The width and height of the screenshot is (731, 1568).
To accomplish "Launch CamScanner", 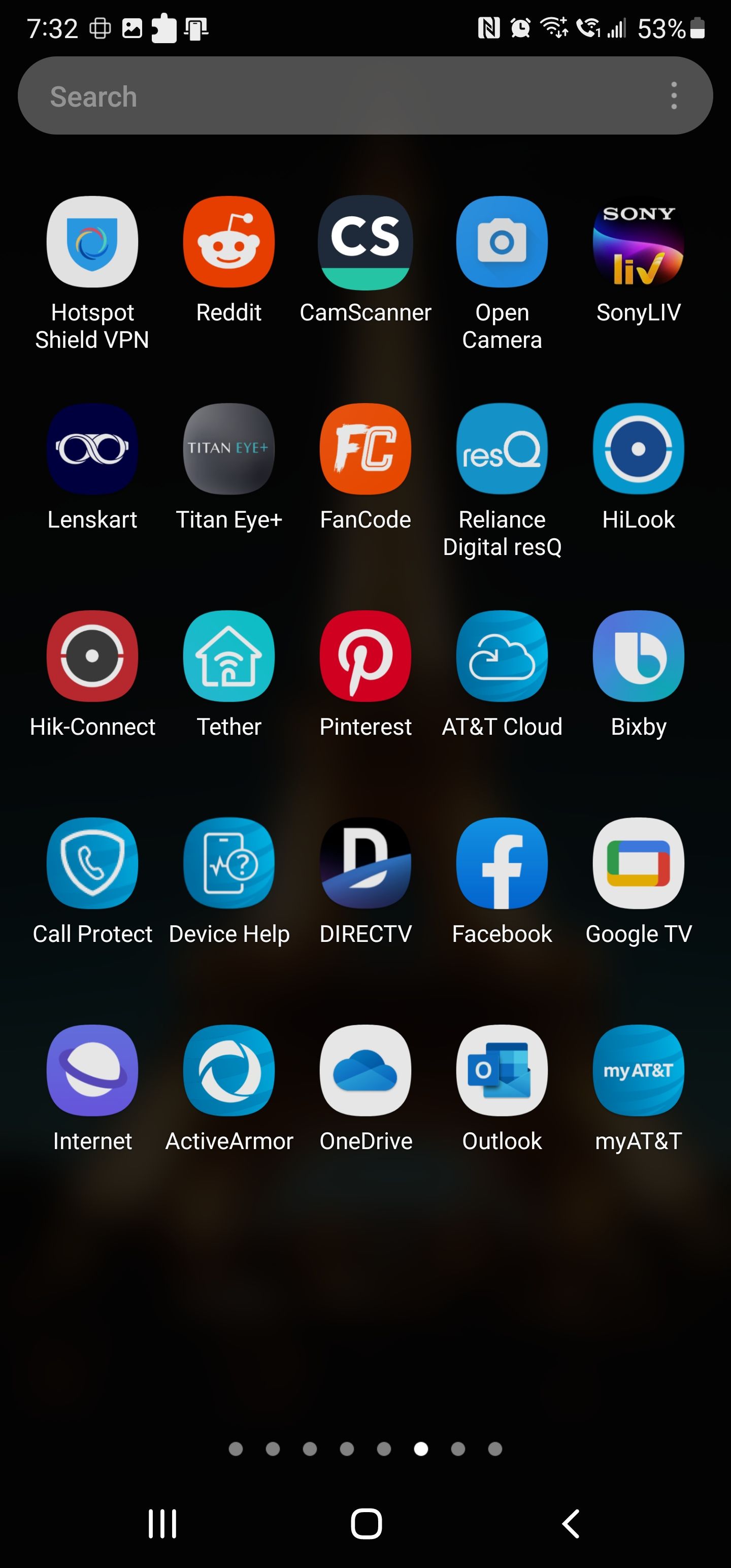I will point(365,242).
